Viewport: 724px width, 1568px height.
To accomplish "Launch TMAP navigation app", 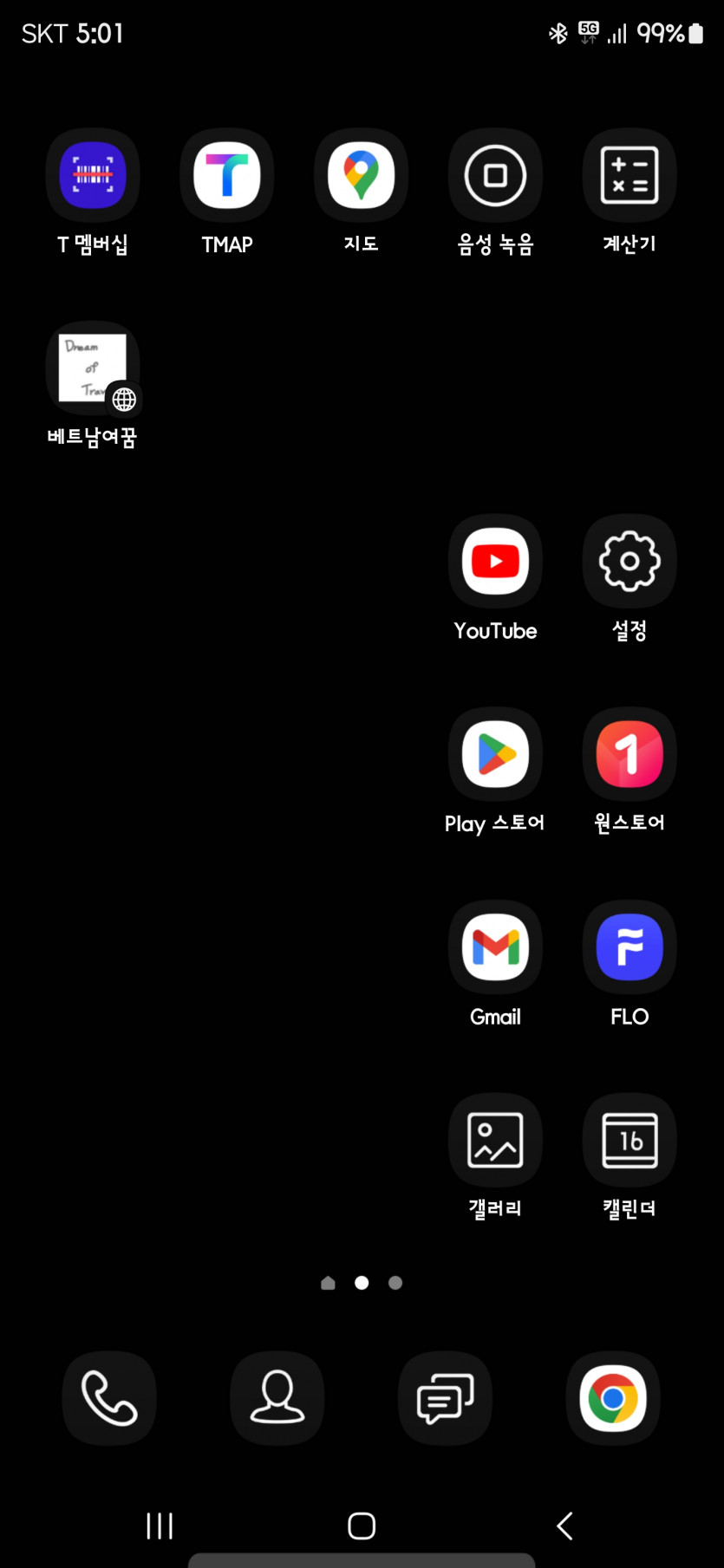I will click(x=227, y=176).
